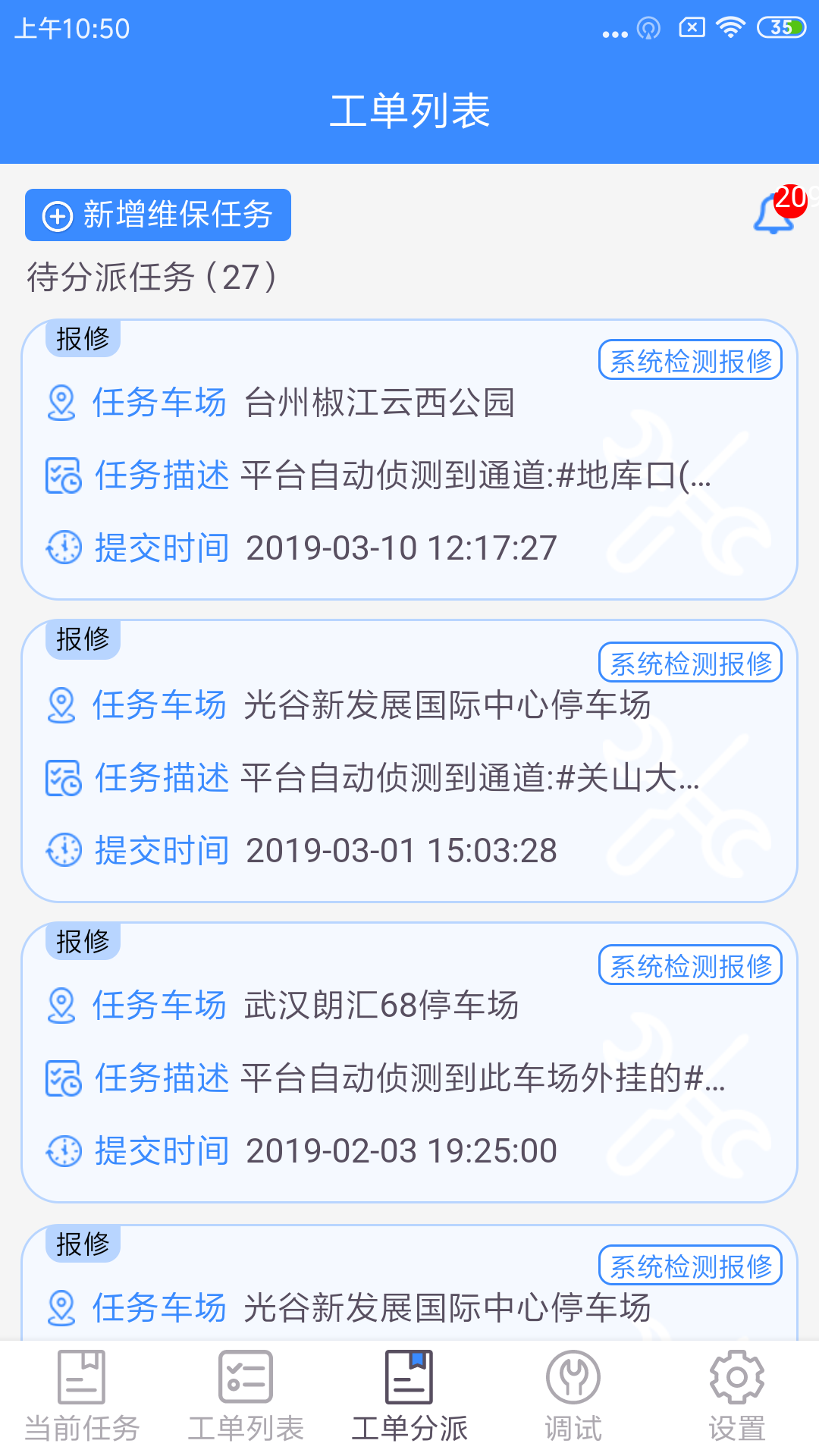Tap the 新增维保任务 button
The width and height of the screenshot is (819, 1456).
coord(158,215)
